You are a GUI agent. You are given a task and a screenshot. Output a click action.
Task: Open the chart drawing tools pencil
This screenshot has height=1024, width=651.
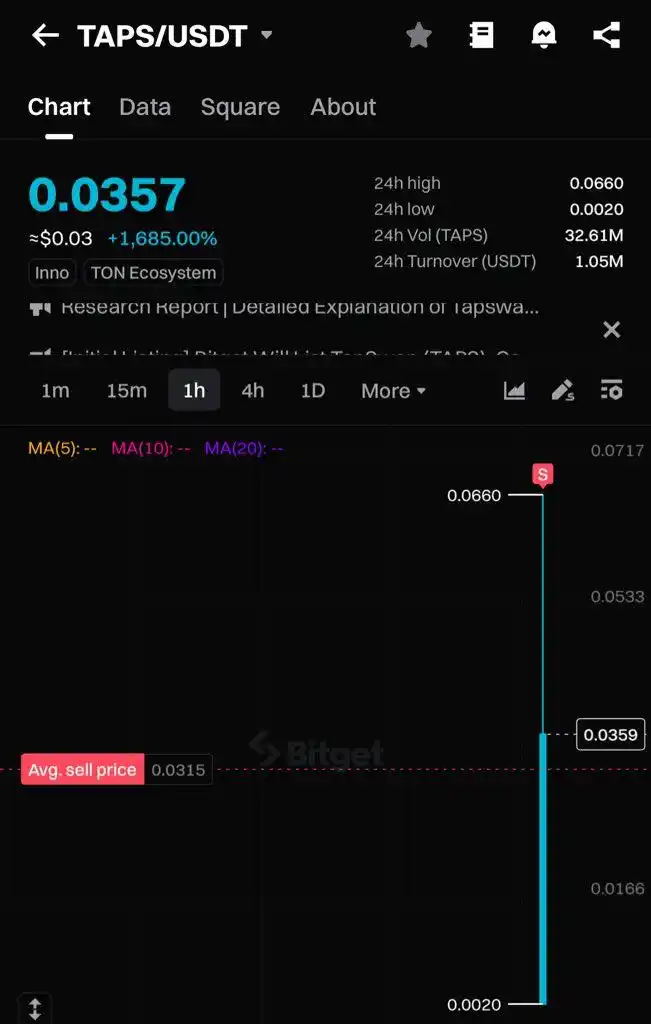coord(563,390)
